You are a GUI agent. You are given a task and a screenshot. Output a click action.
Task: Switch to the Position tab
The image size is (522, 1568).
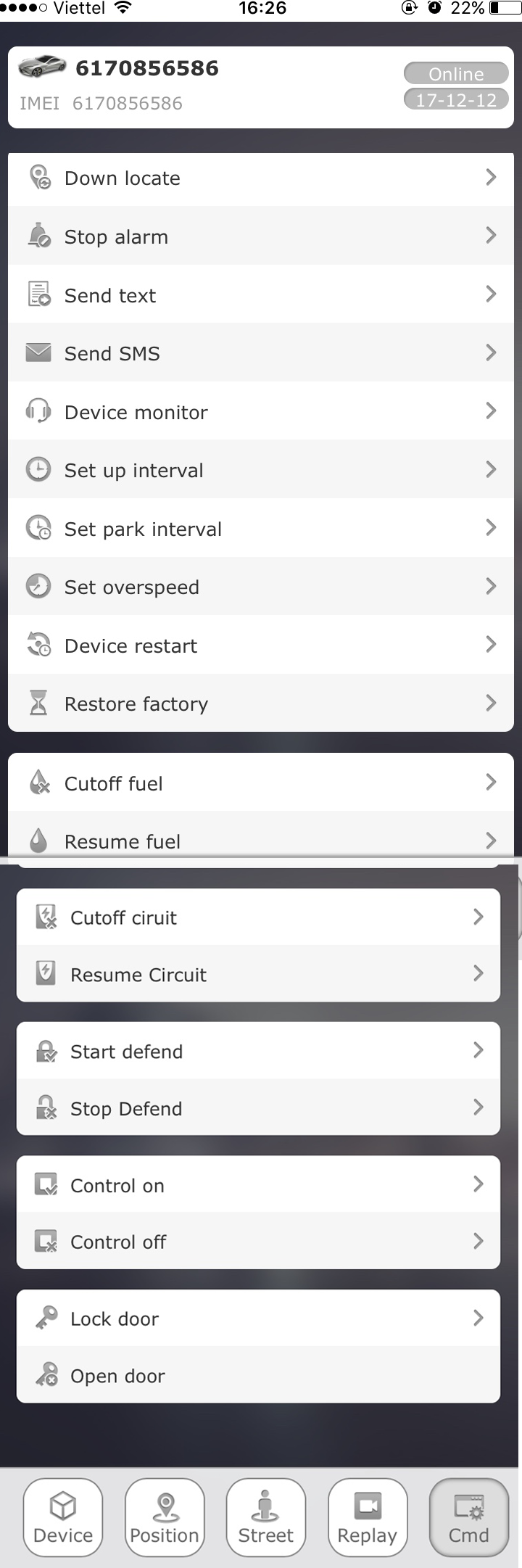coord(165,1517)
